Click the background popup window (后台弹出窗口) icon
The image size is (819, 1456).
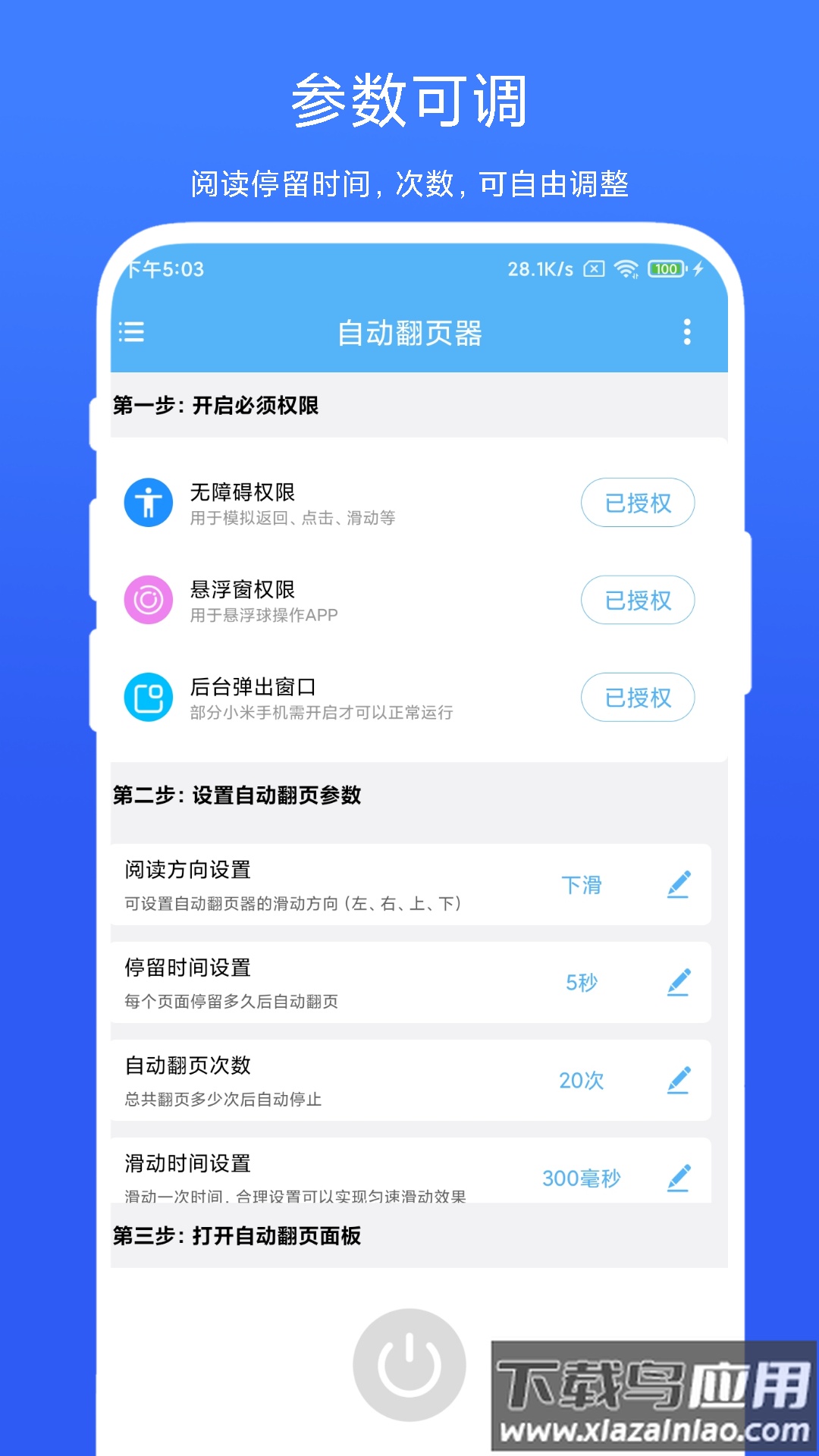[148, 696]
